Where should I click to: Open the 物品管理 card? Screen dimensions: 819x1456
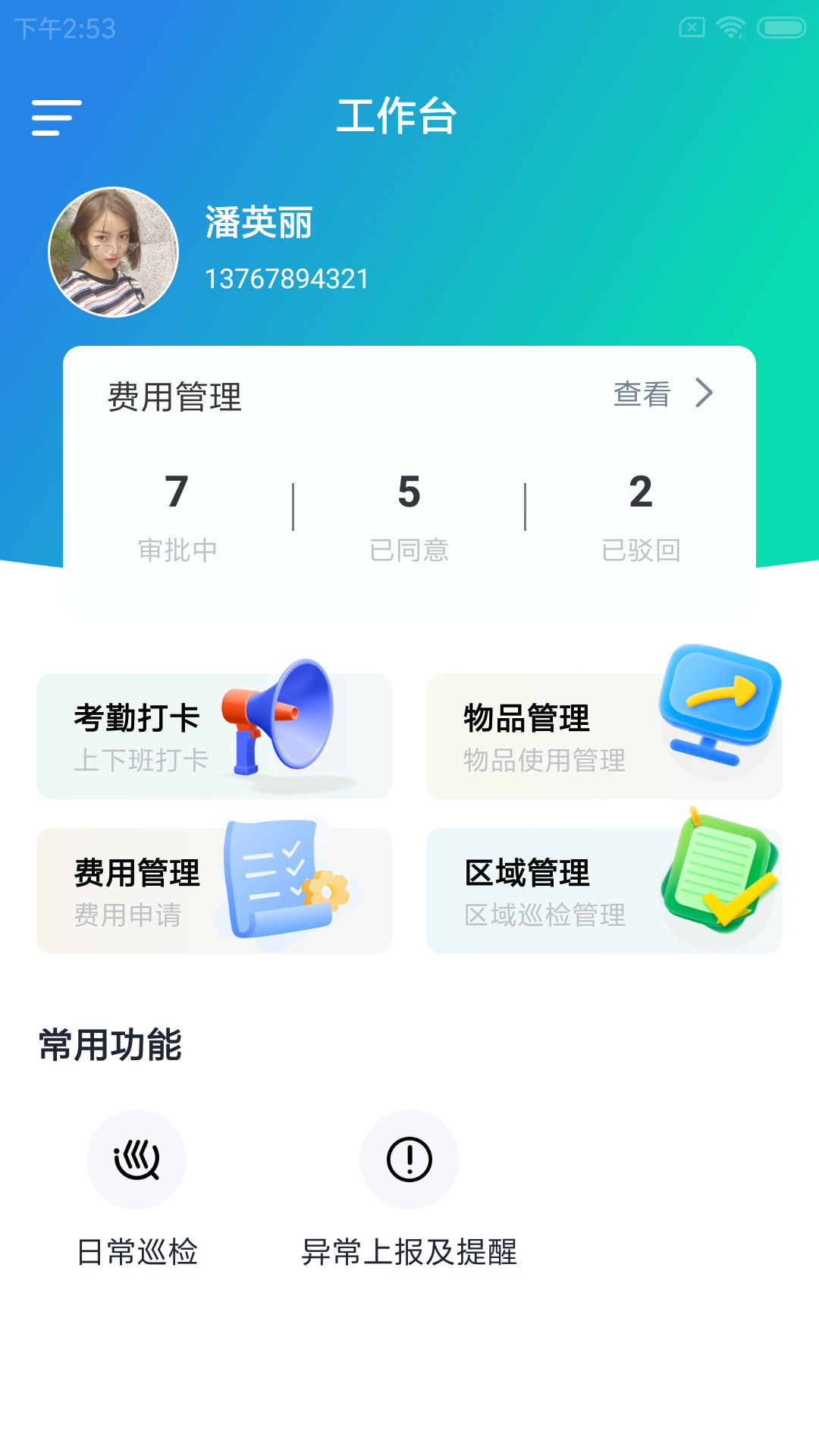pos(604,735)
